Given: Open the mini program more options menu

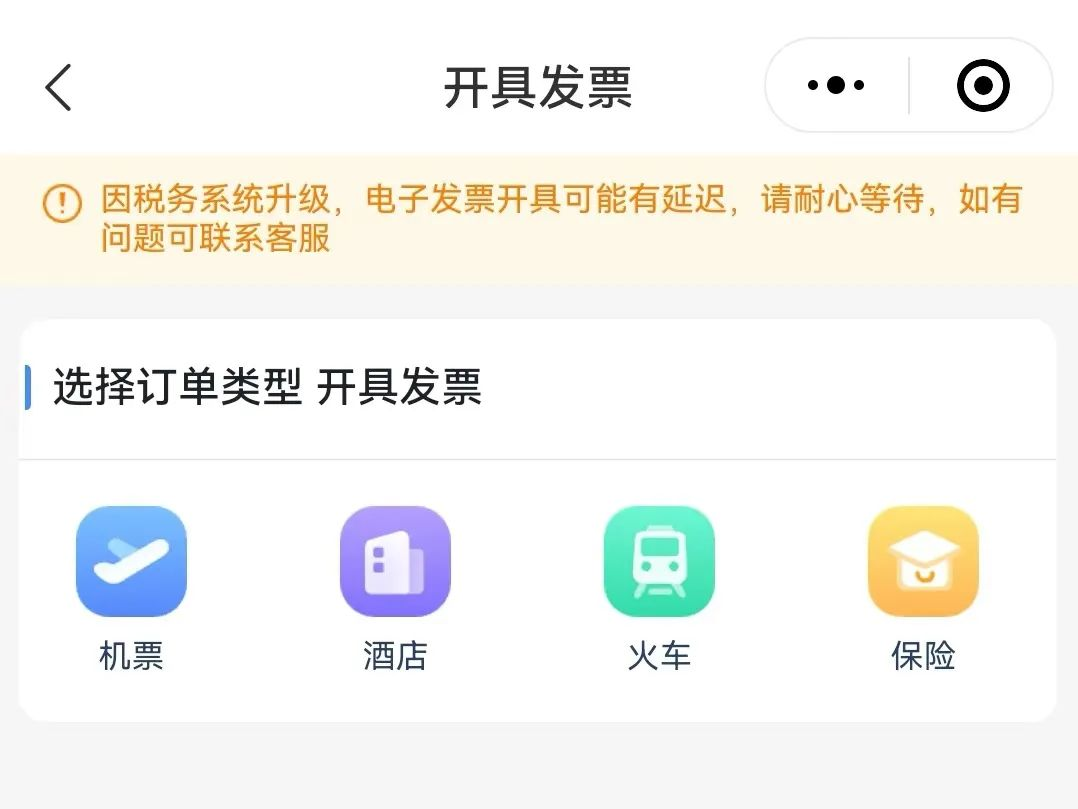Looking at the screenshot, I should (x=836, y=86).
